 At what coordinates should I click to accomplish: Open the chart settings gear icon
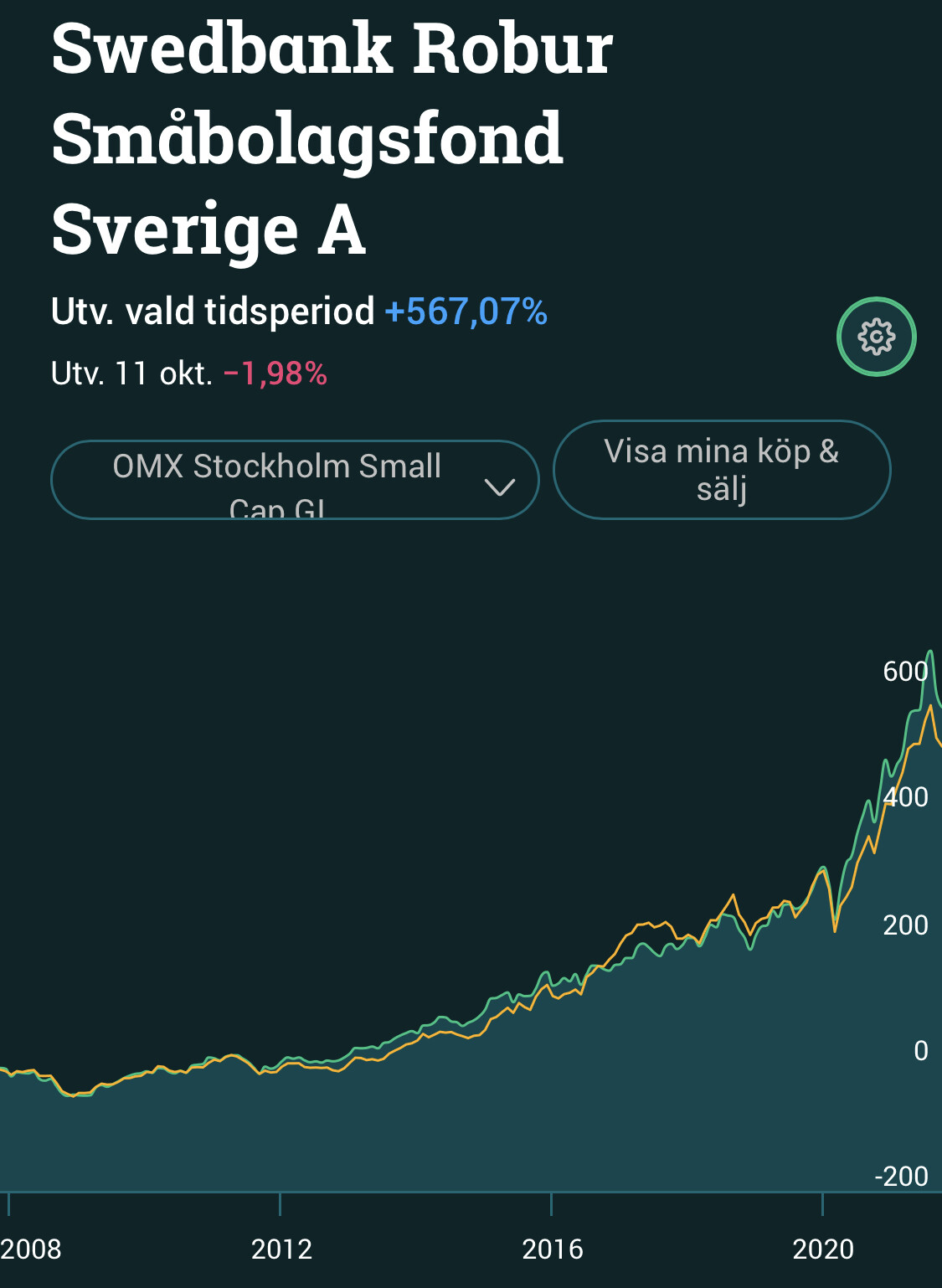[x=876, y=337]
